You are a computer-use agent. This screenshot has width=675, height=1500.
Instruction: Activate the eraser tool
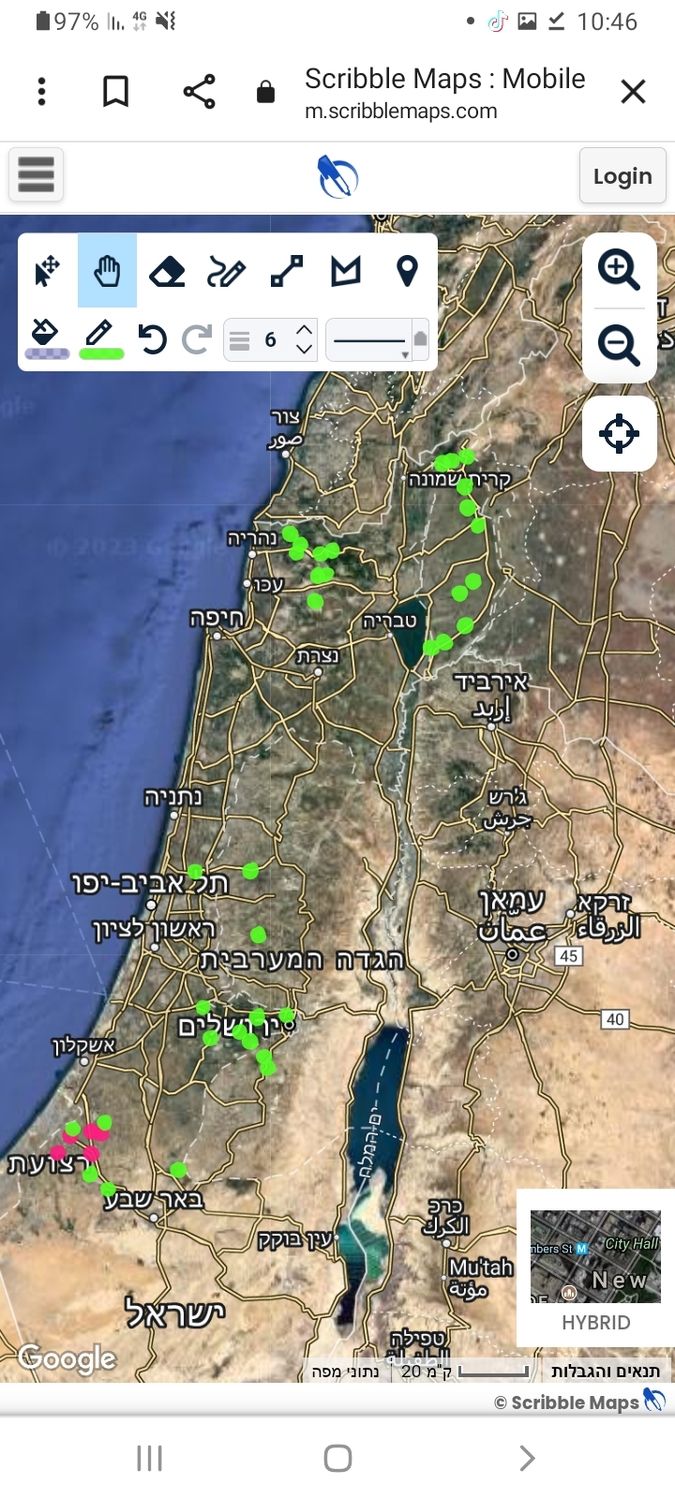167,271
